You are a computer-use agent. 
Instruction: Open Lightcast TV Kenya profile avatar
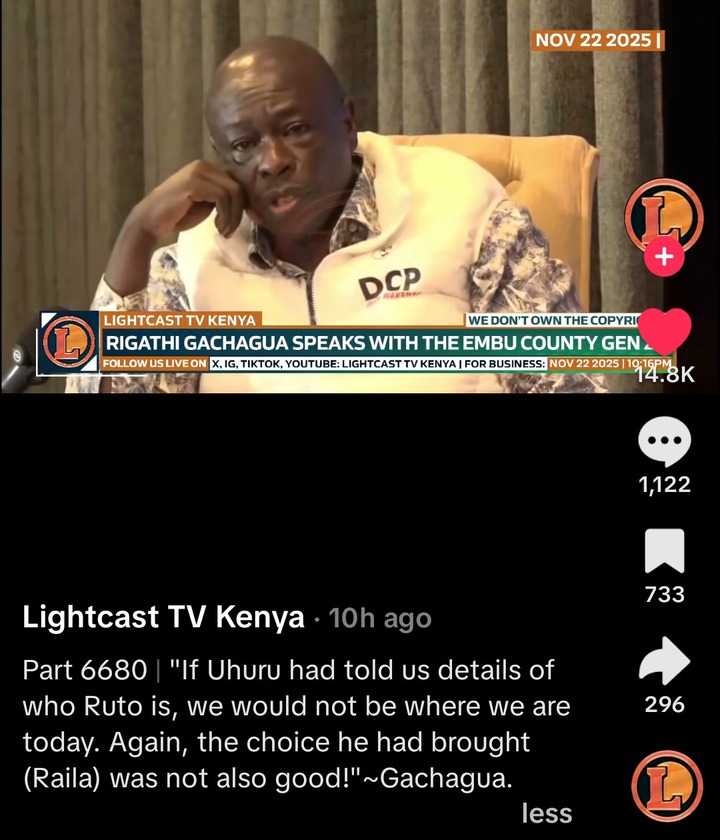coord(664,216)
